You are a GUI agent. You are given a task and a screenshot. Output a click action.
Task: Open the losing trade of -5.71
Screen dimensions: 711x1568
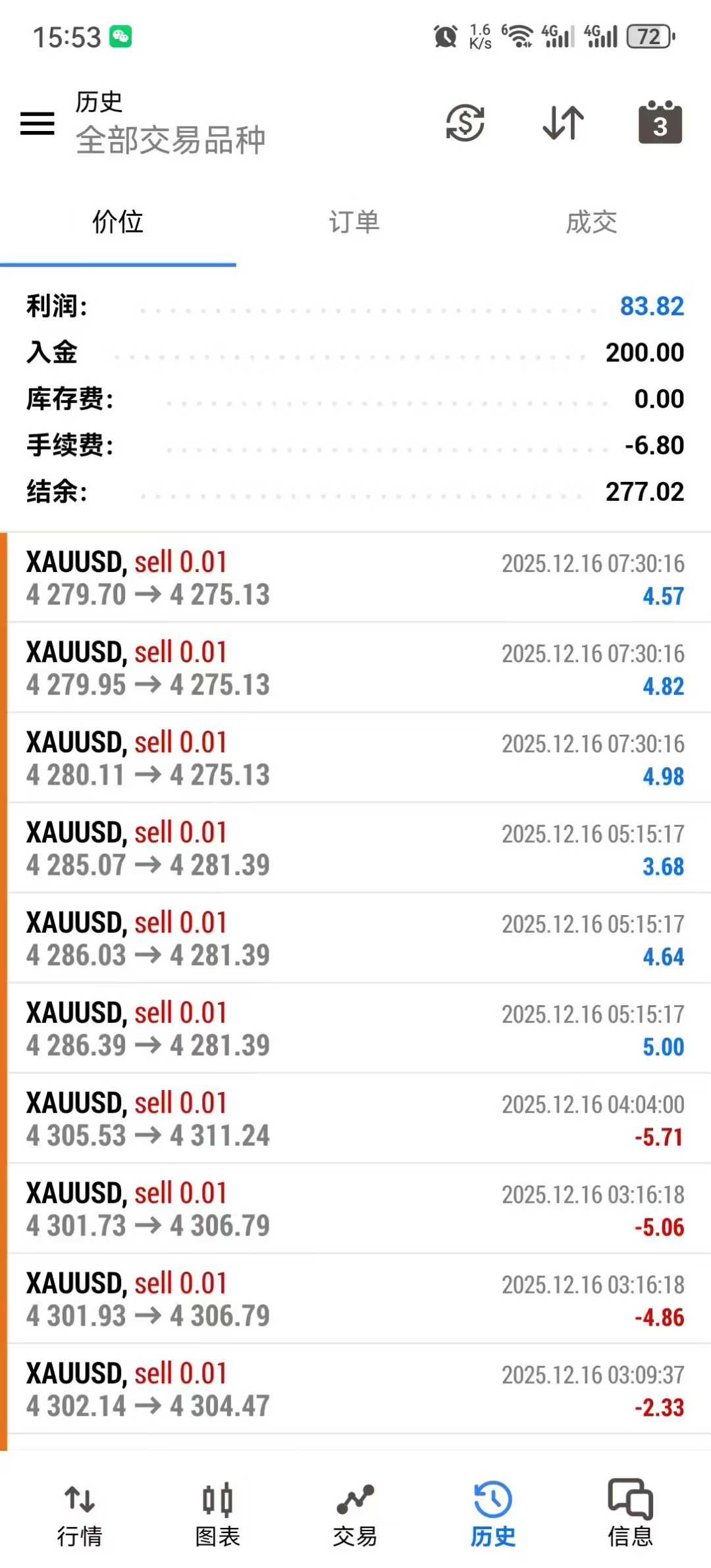click(x=355, y=1120)
